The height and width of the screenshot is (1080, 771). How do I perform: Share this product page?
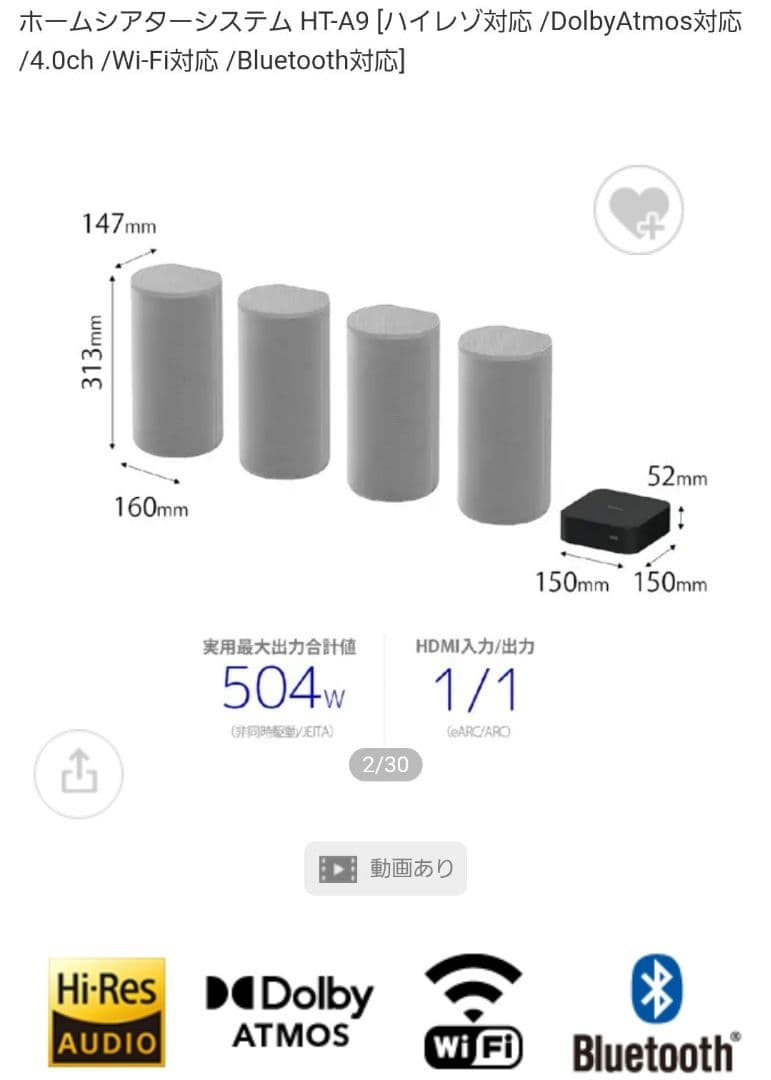click(x=78, y=773)
